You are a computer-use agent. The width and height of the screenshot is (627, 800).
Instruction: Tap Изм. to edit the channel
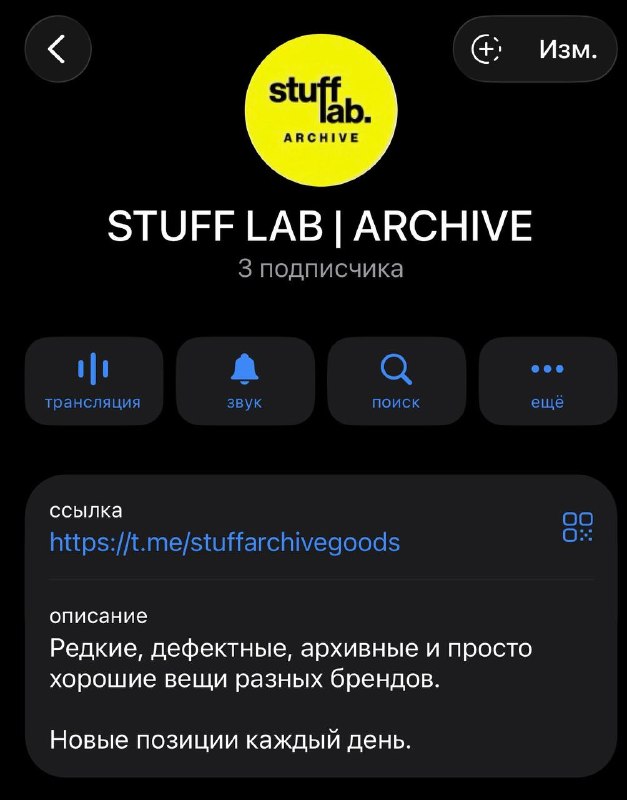pos(568,49)
